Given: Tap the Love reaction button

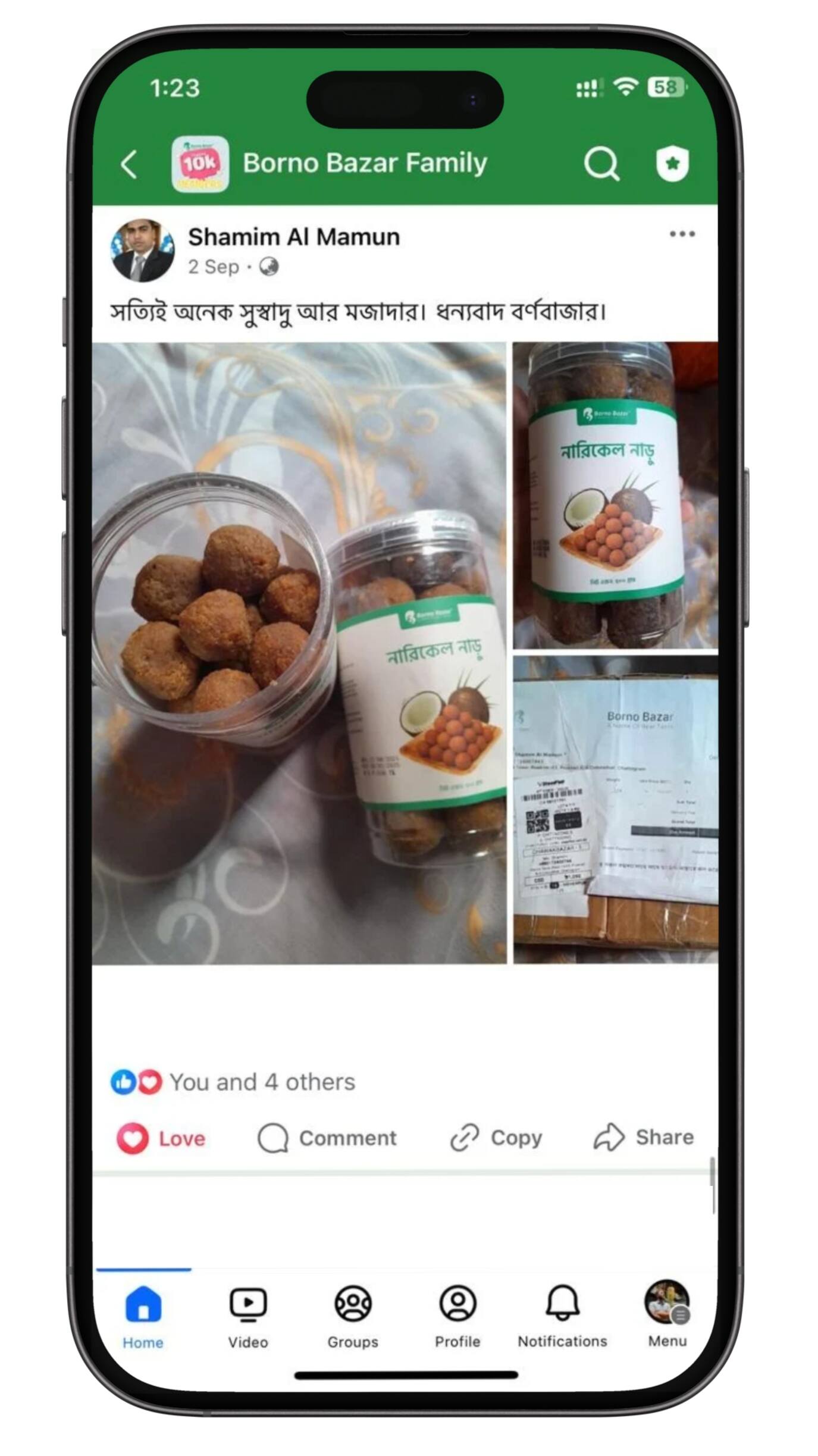Looking at the screenshot, I should tap(161, 1138).
